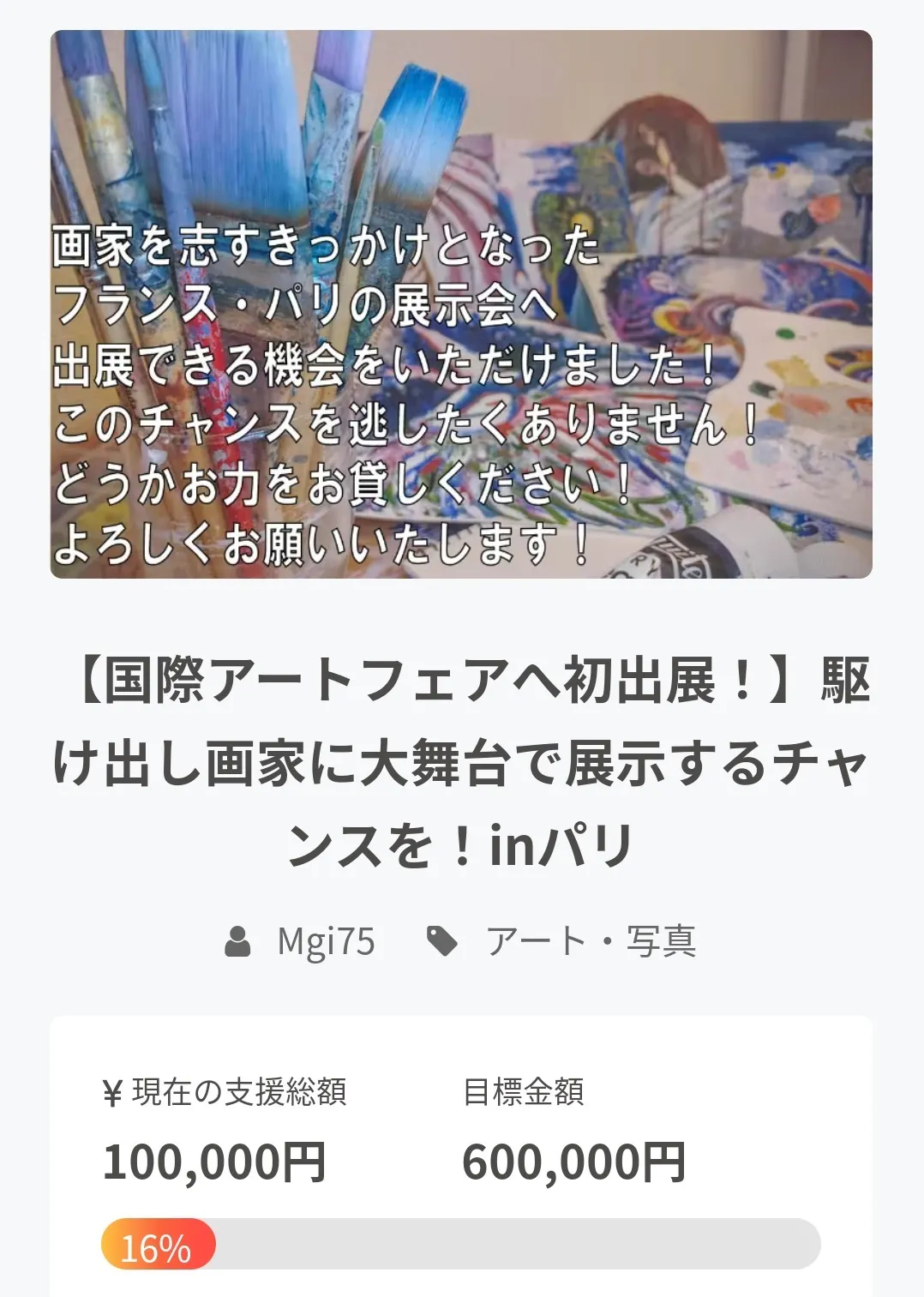Open creator Mgi75's profile
The height and width of the screenshot is (1297, 924).
[x=325, y=941]
